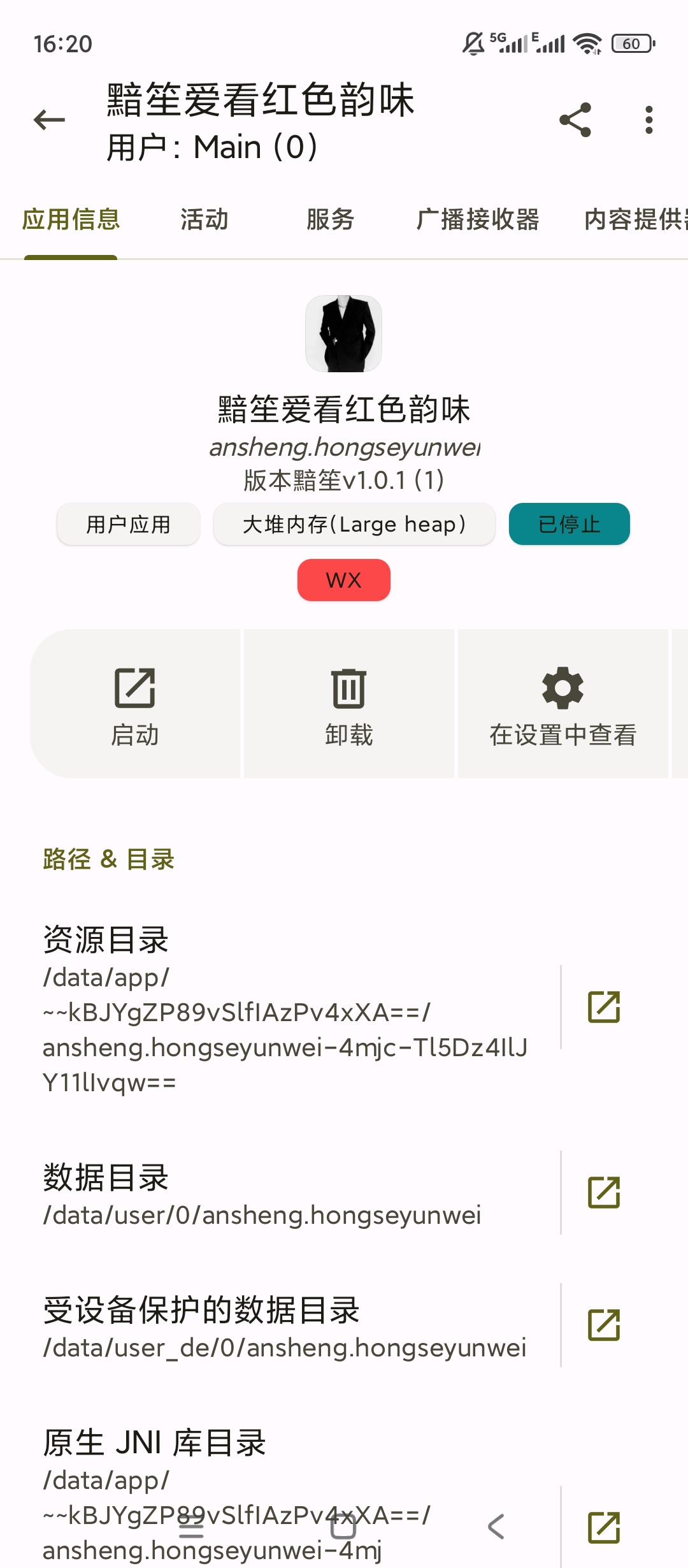Switch to the 活动 tab
This screenshot has height=1568, width=688.
click(x=204, y=219)
